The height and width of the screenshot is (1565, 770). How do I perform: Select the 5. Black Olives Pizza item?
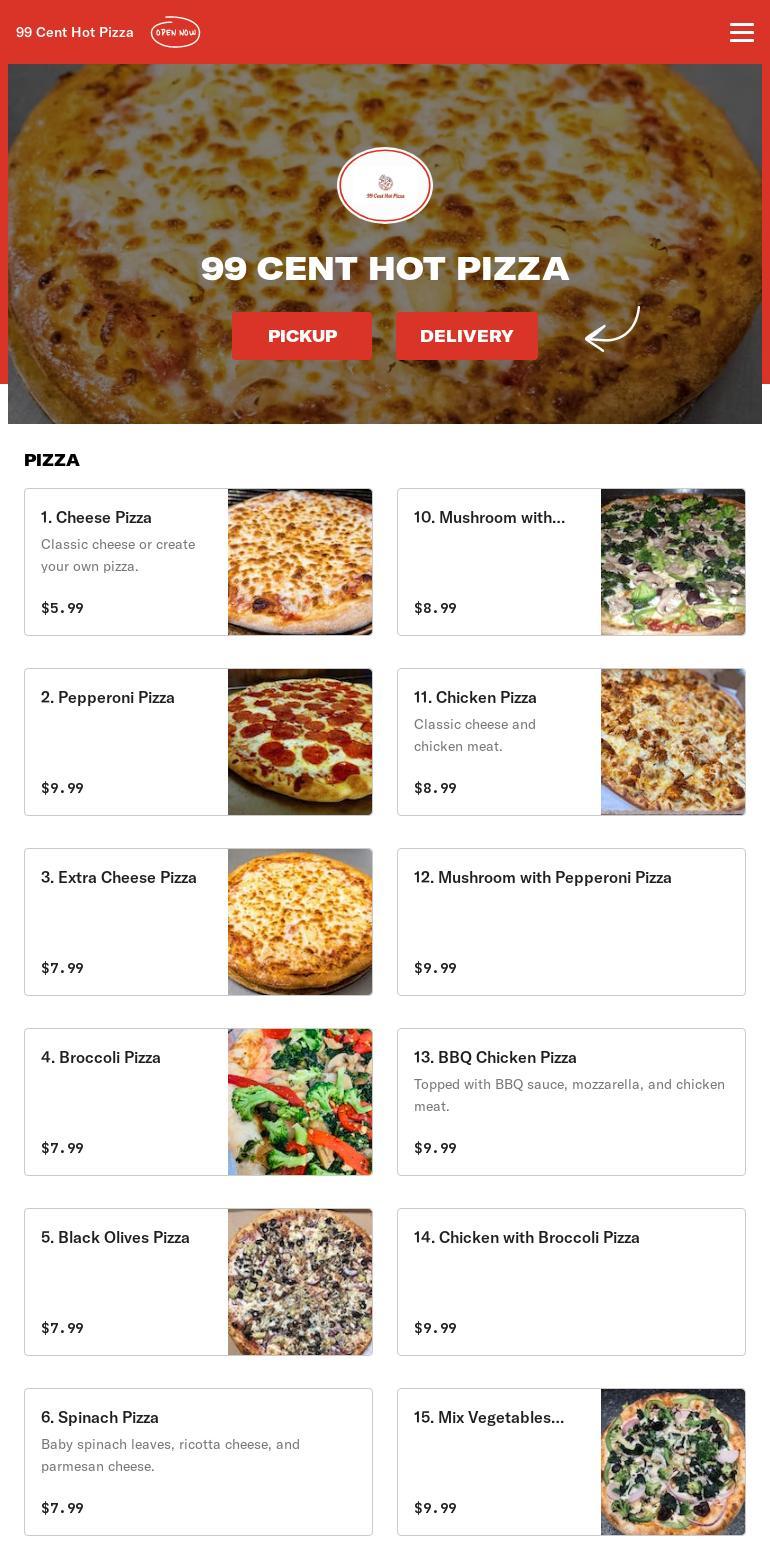(198, 1282)
